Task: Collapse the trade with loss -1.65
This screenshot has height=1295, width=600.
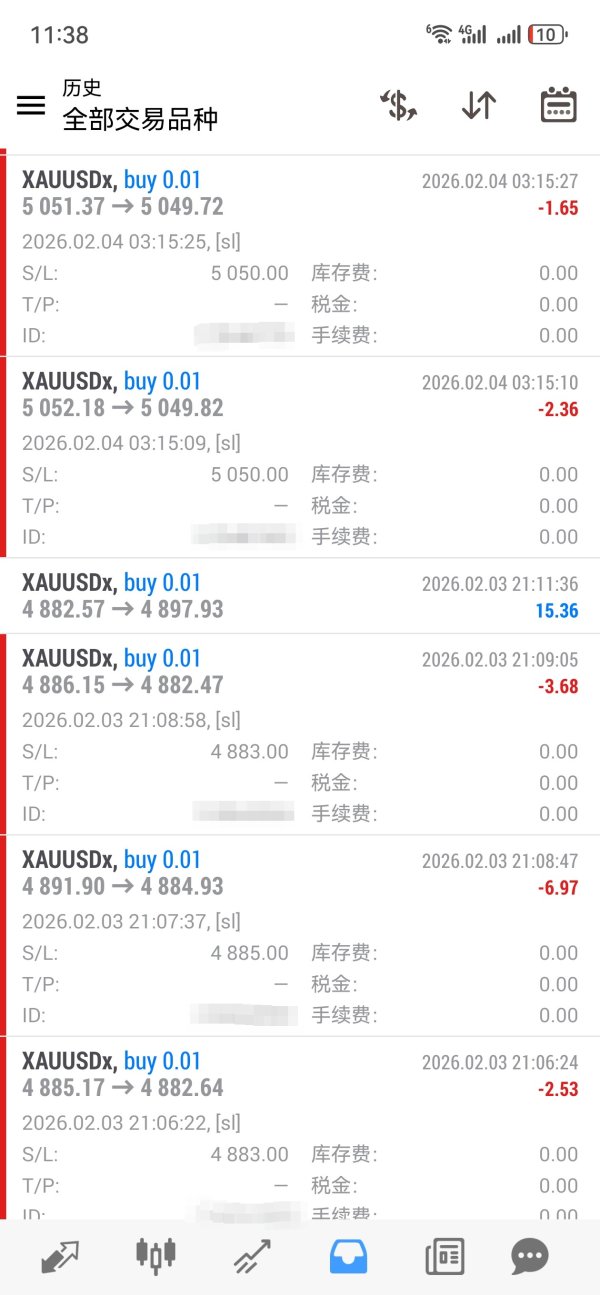Action: tap(300, 194)
